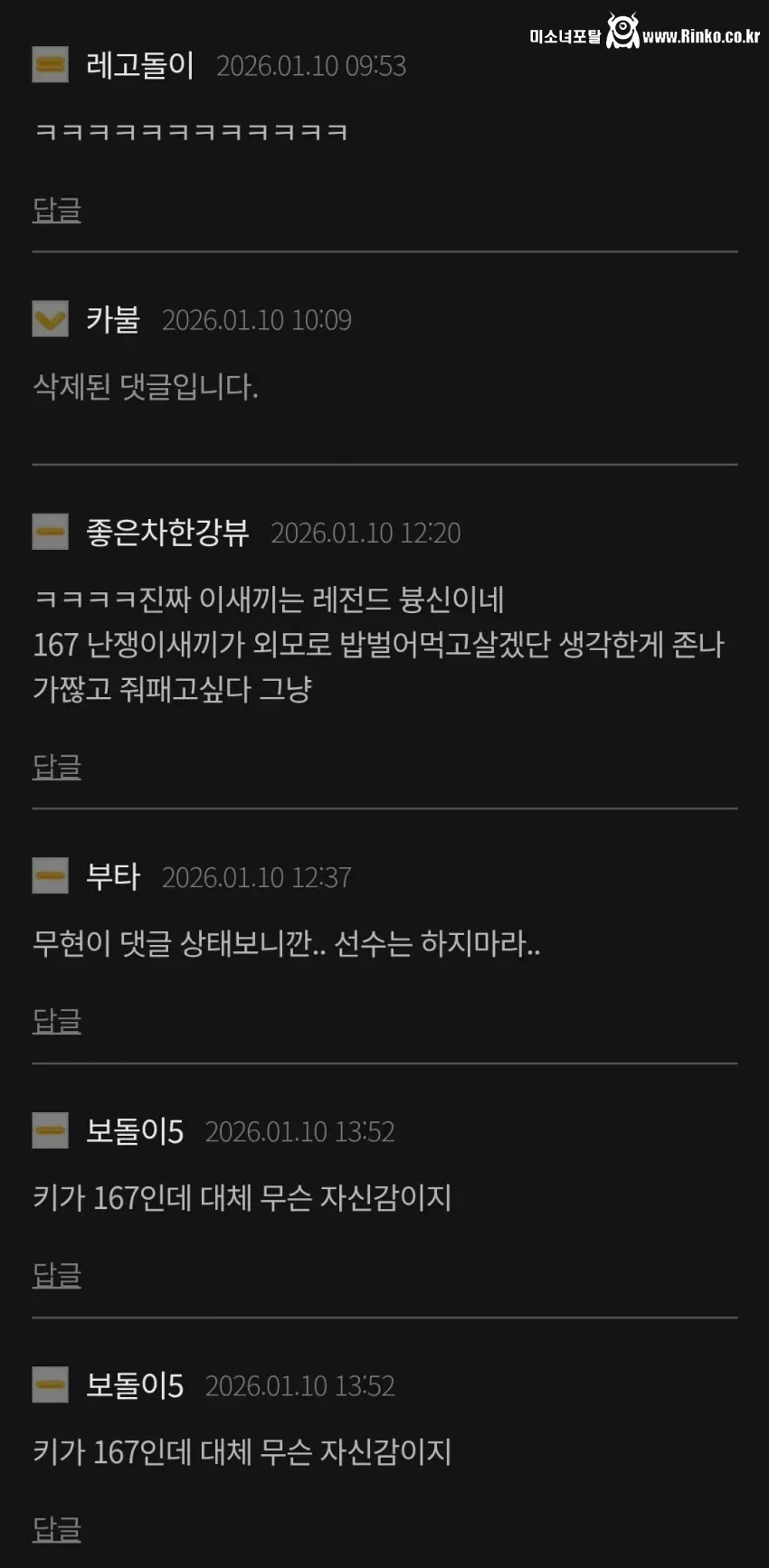Click 답글 under 좋은차한강뷰 comment
Image resolution: width=769 pixels, height=1568 pixels.
tap(58, 767)
